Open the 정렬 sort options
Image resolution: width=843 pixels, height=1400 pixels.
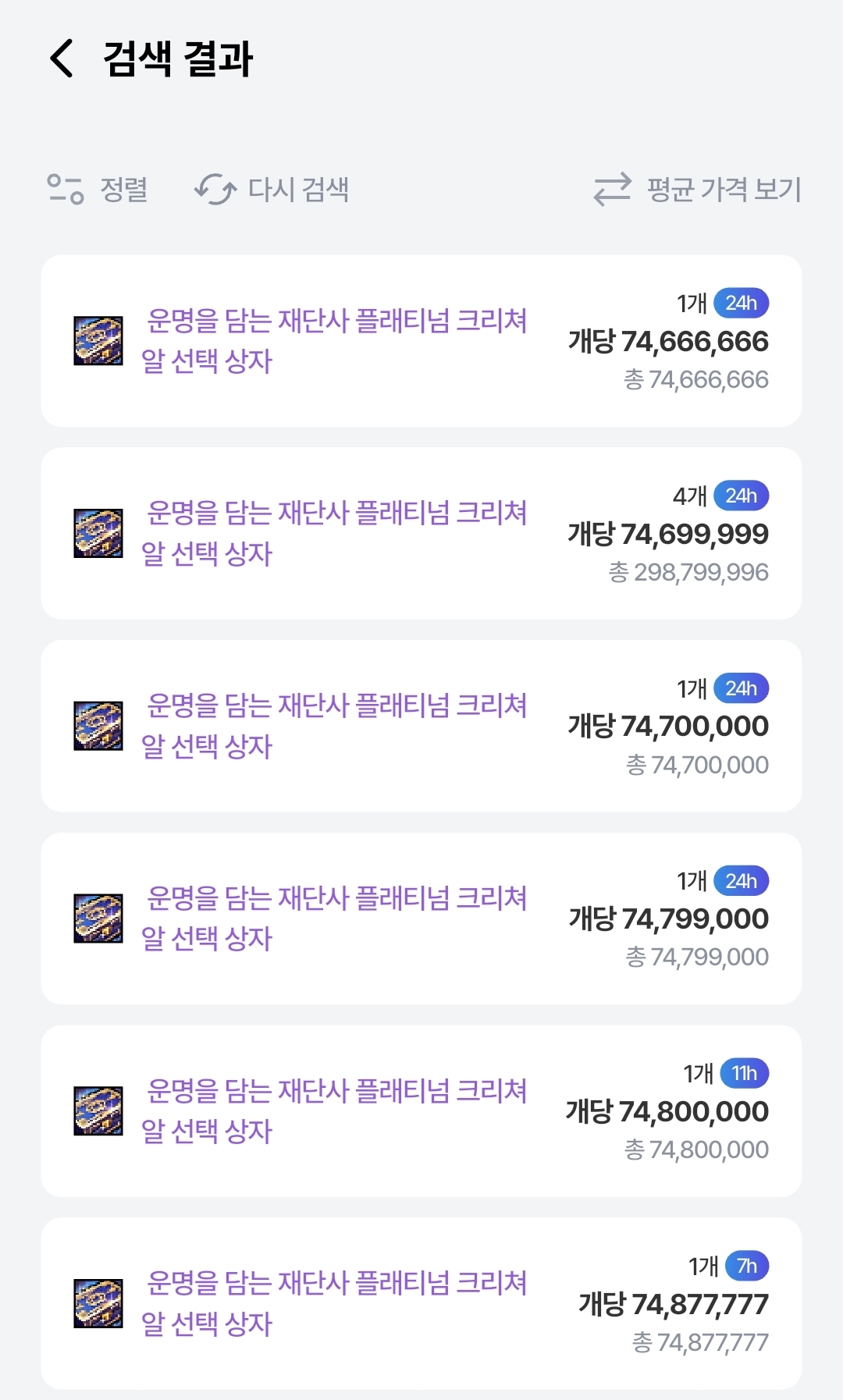pos(98,190)
